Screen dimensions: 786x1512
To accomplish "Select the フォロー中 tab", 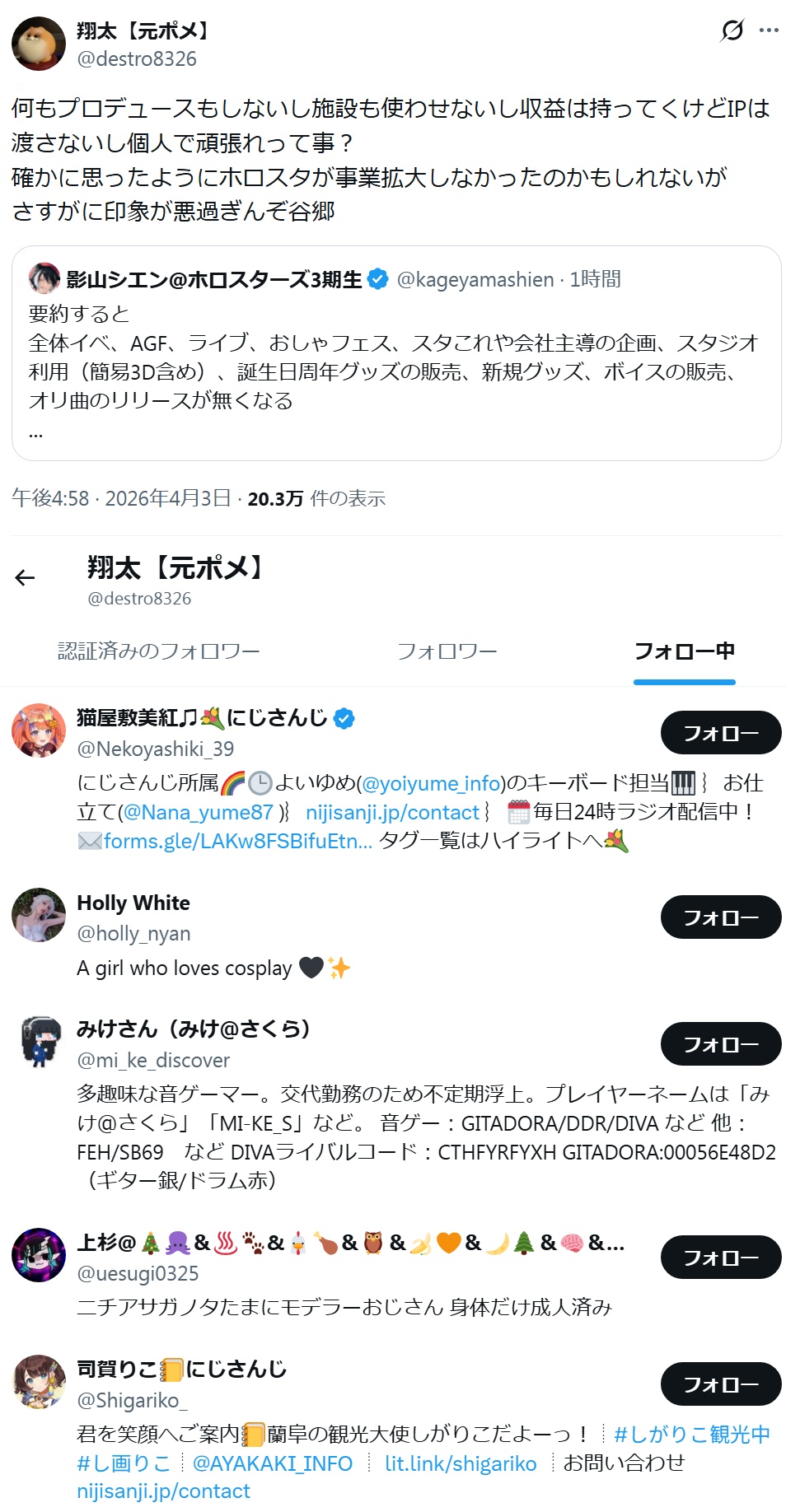I will [x=684, y=651].
